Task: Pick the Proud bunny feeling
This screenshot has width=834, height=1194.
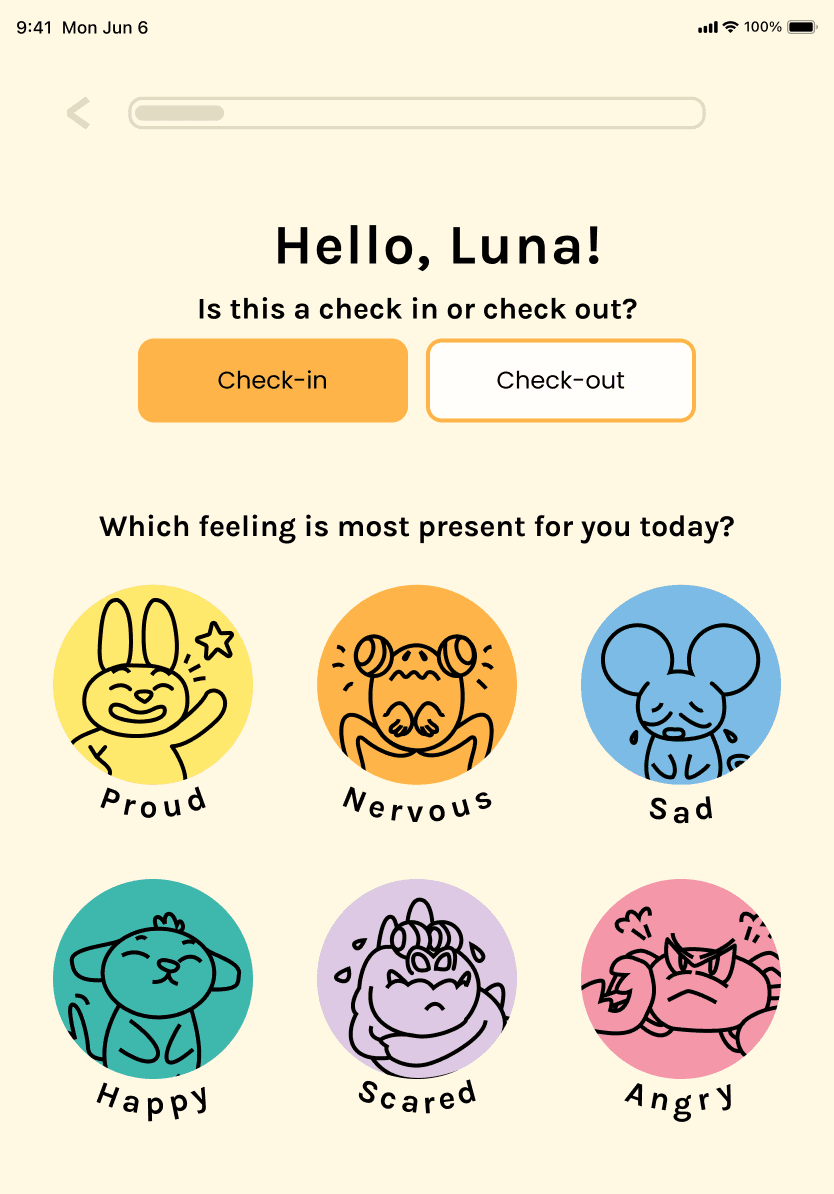Action: pyautogui.click(x=153, y=685)
